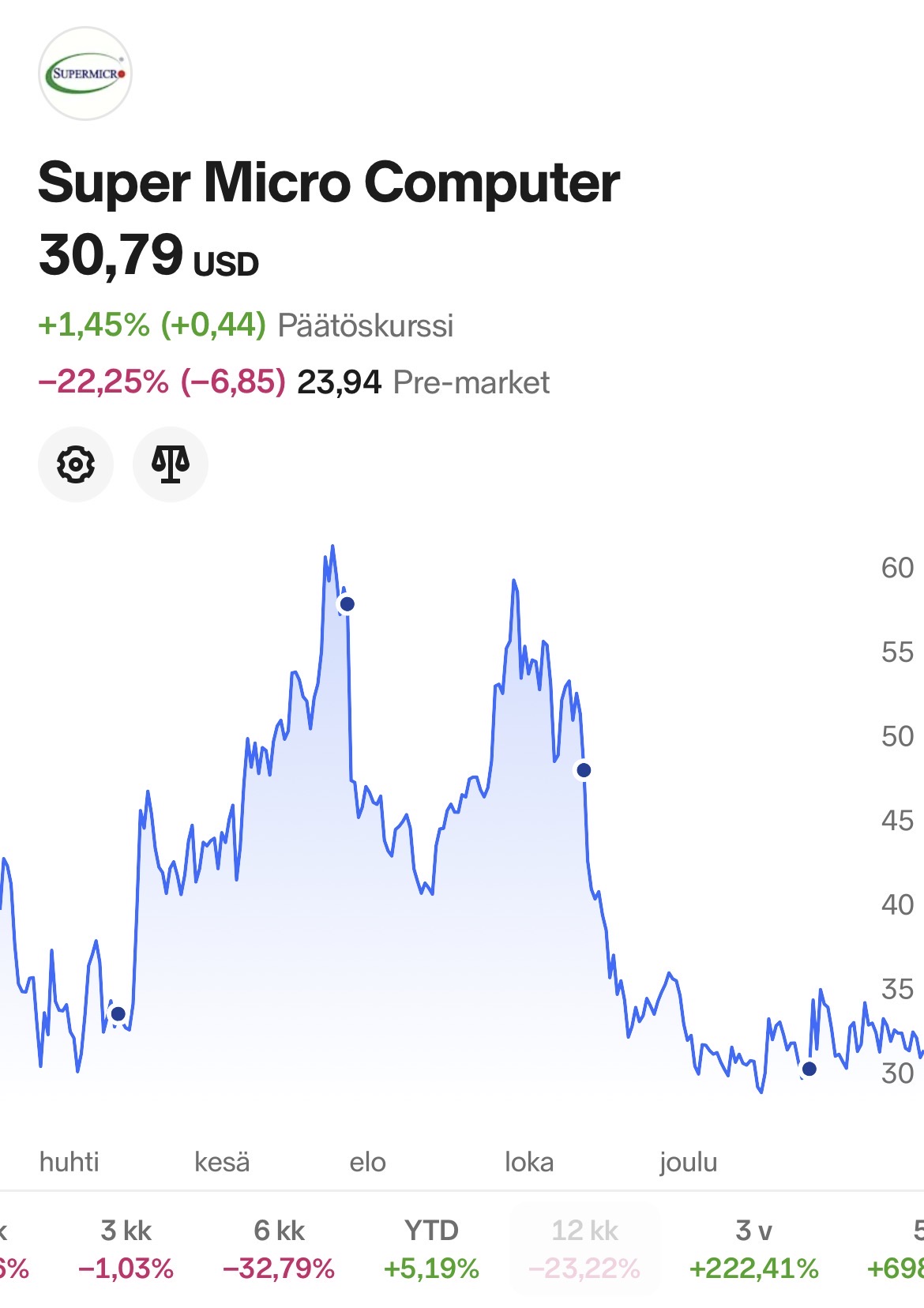Open the chart settings gear
The height and width of the screenshot is (1308, 924).
click(76, 464)
